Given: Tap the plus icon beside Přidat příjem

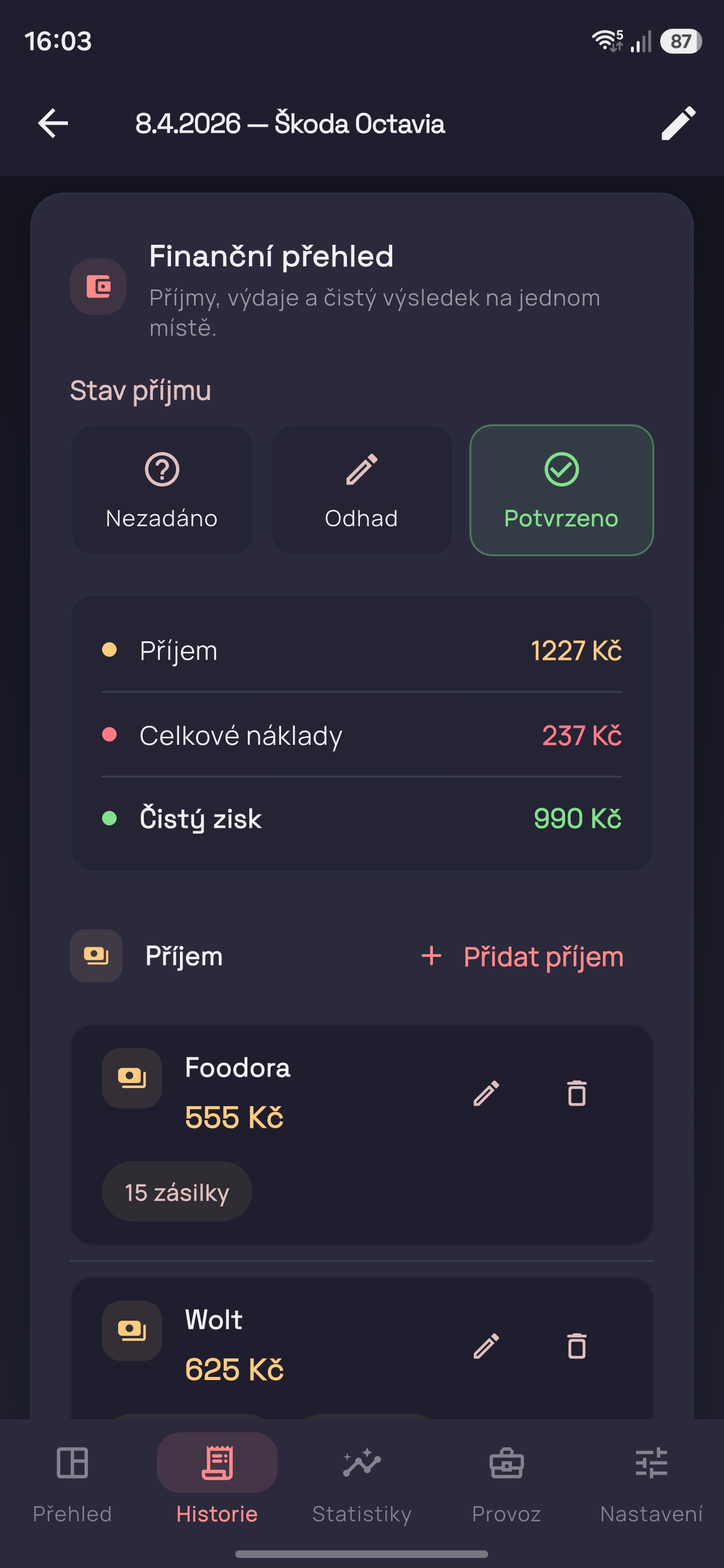Looking at the screenshot, I should click(430, 956).
